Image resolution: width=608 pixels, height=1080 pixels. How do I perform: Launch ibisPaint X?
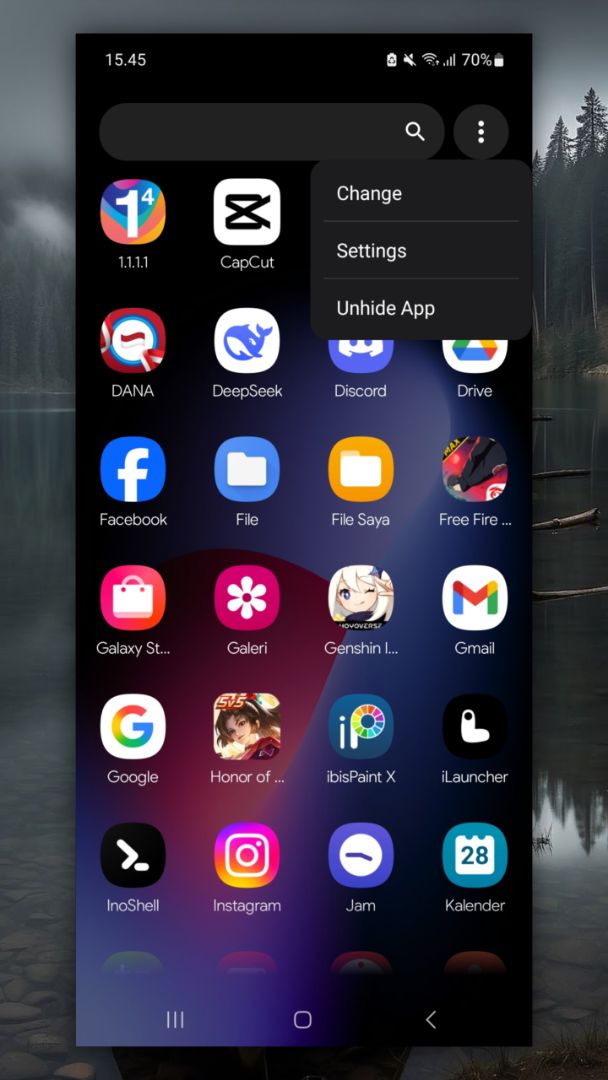pos(360,727)
